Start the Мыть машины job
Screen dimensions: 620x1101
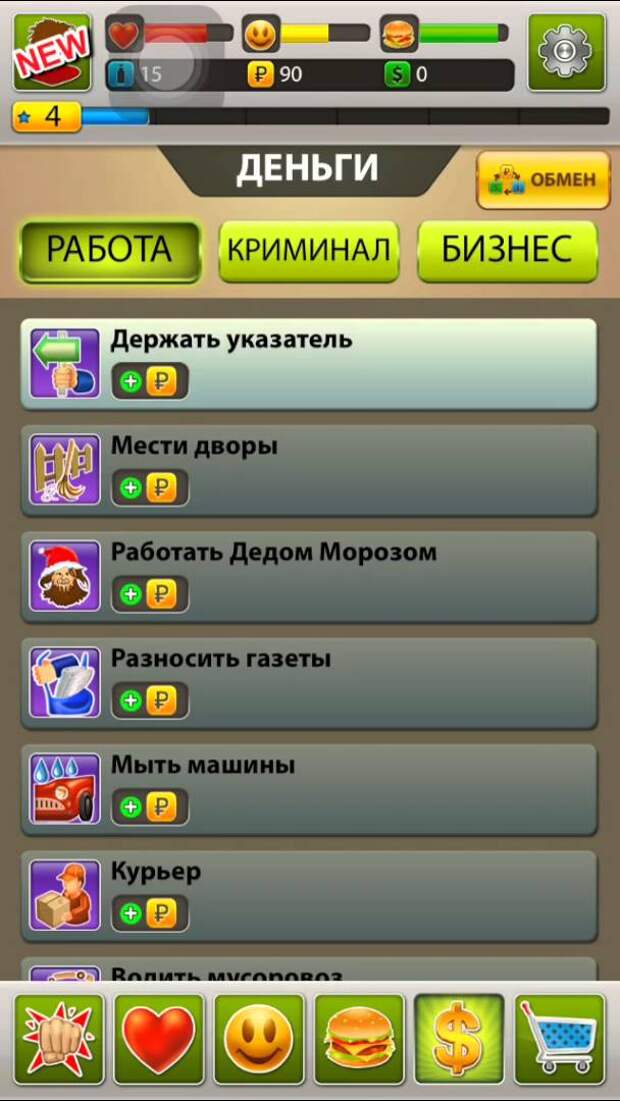click(x=308, y=790)
